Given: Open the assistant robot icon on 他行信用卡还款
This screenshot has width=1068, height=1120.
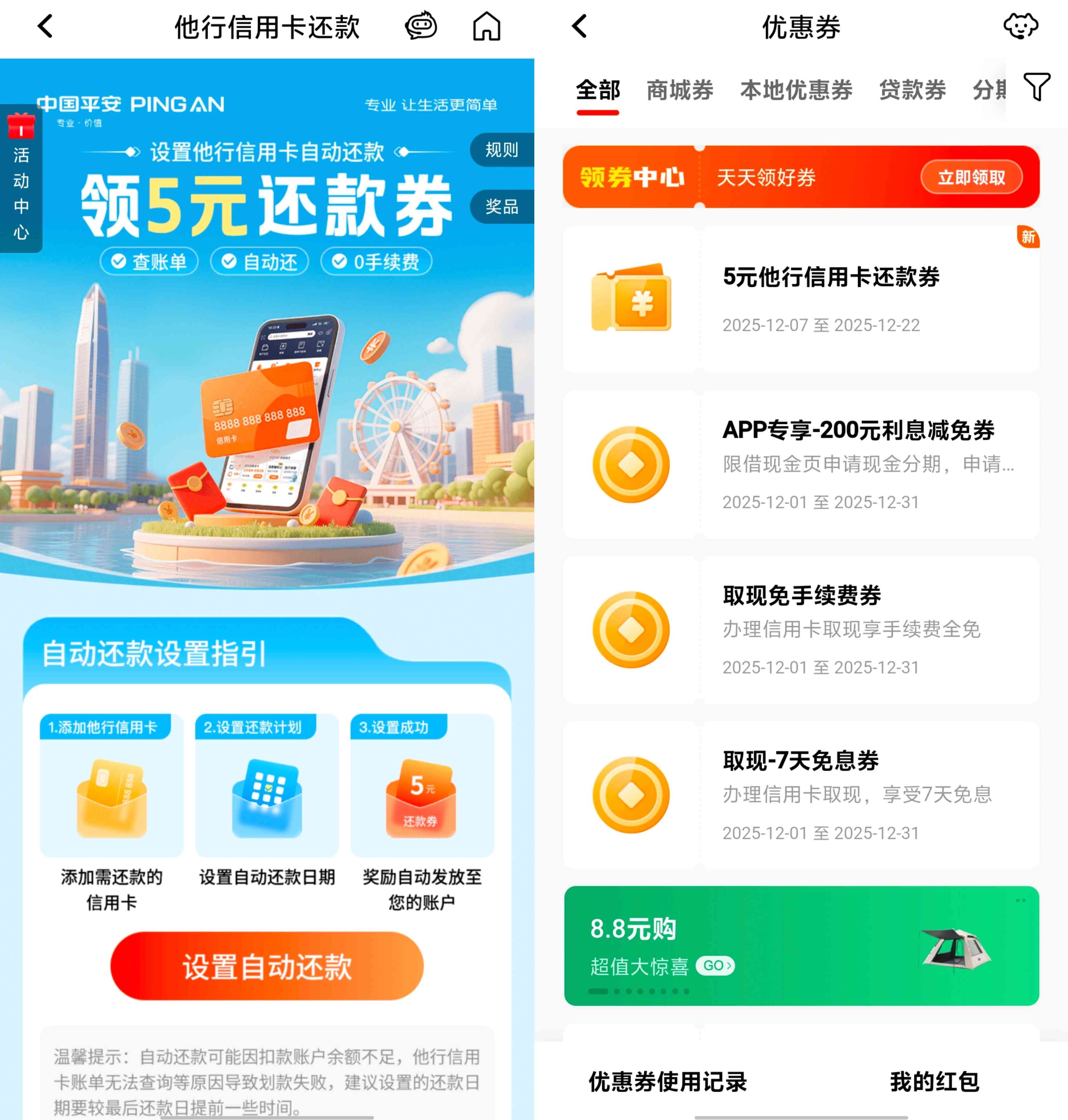Looking at the screenshot, I should pyautogui.click(x=421, y=27).
